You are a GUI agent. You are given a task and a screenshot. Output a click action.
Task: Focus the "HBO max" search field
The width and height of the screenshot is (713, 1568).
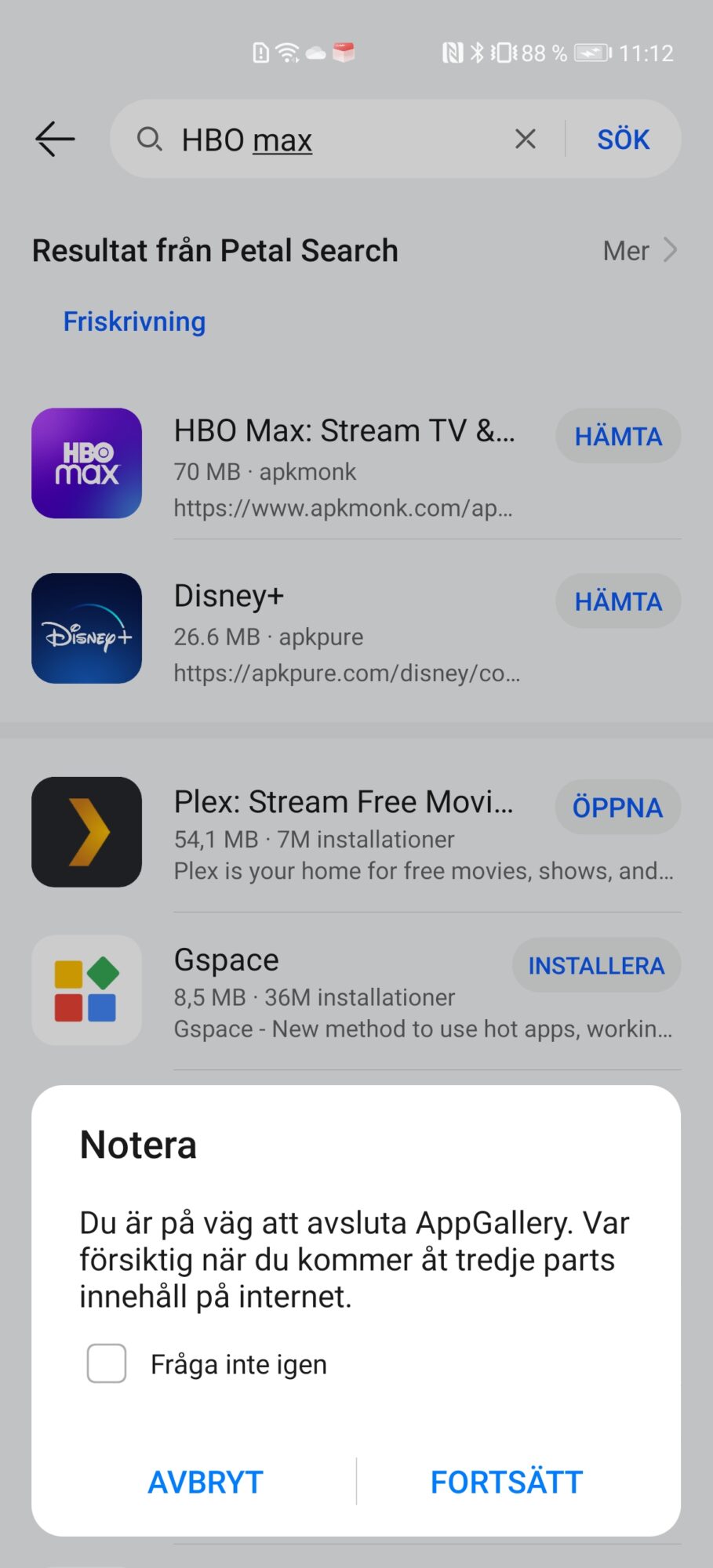[329, 140]
